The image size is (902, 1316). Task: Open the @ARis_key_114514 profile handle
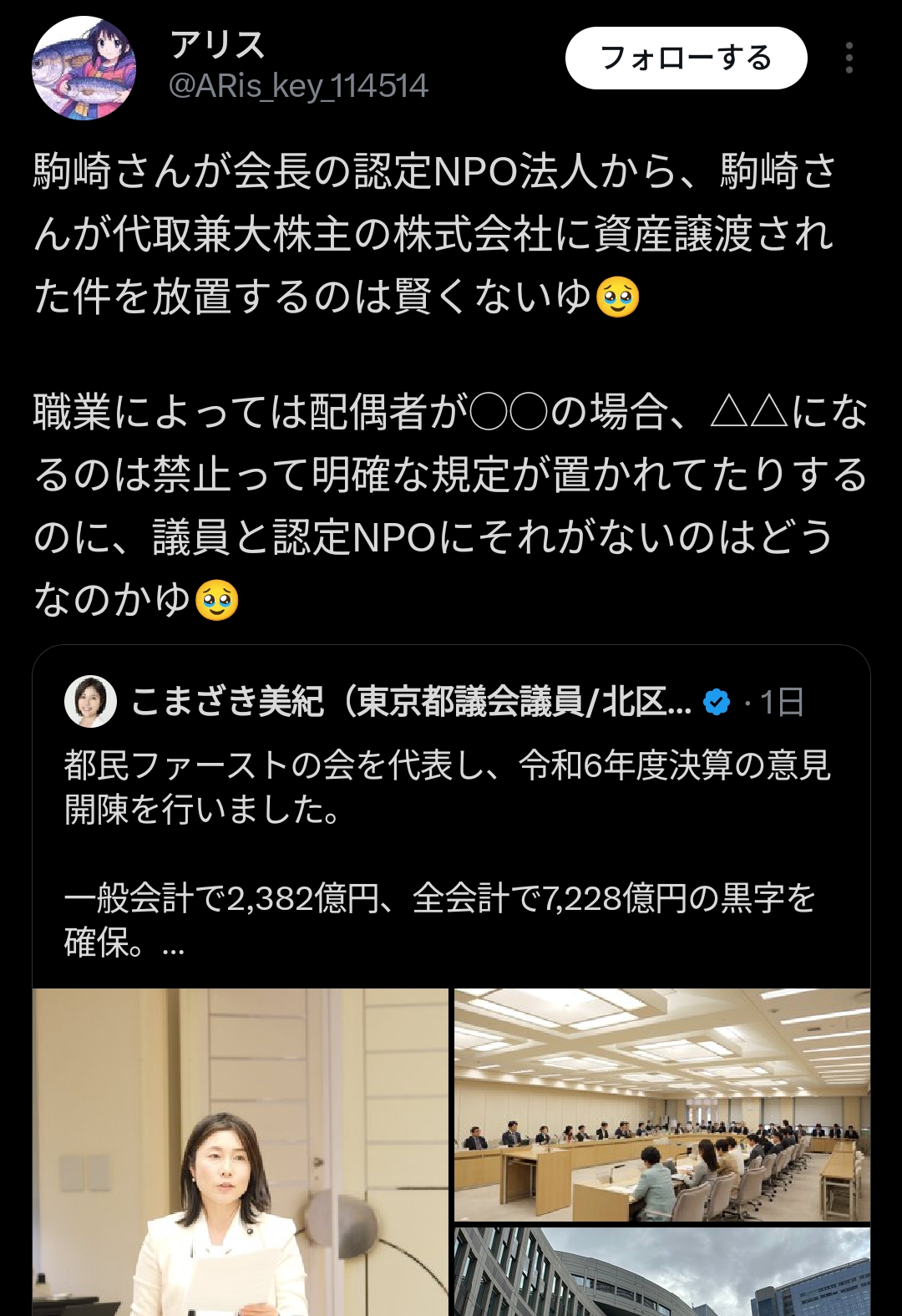[x=298, y=86]
